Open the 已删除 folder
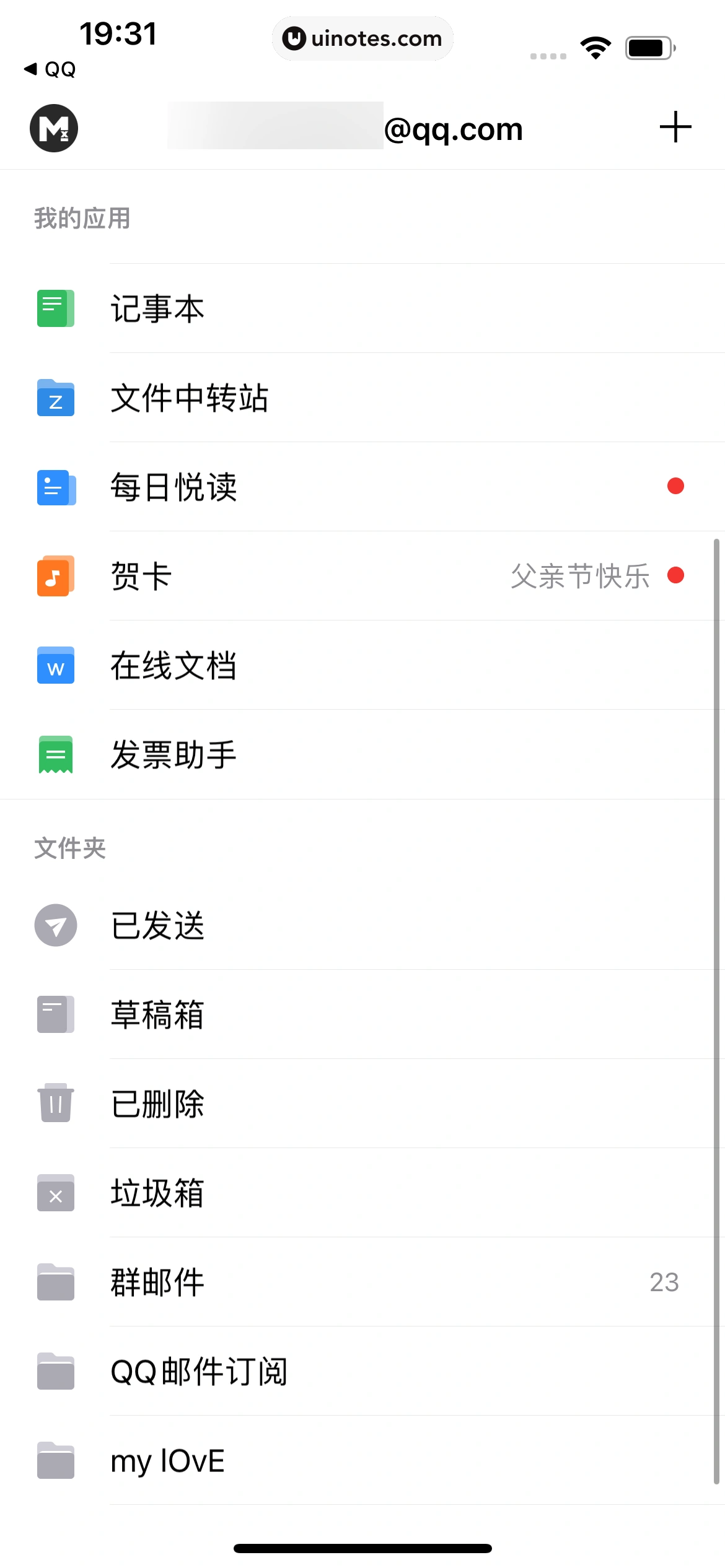The width and height of the screenshot is (725, 1568). 157,1104
